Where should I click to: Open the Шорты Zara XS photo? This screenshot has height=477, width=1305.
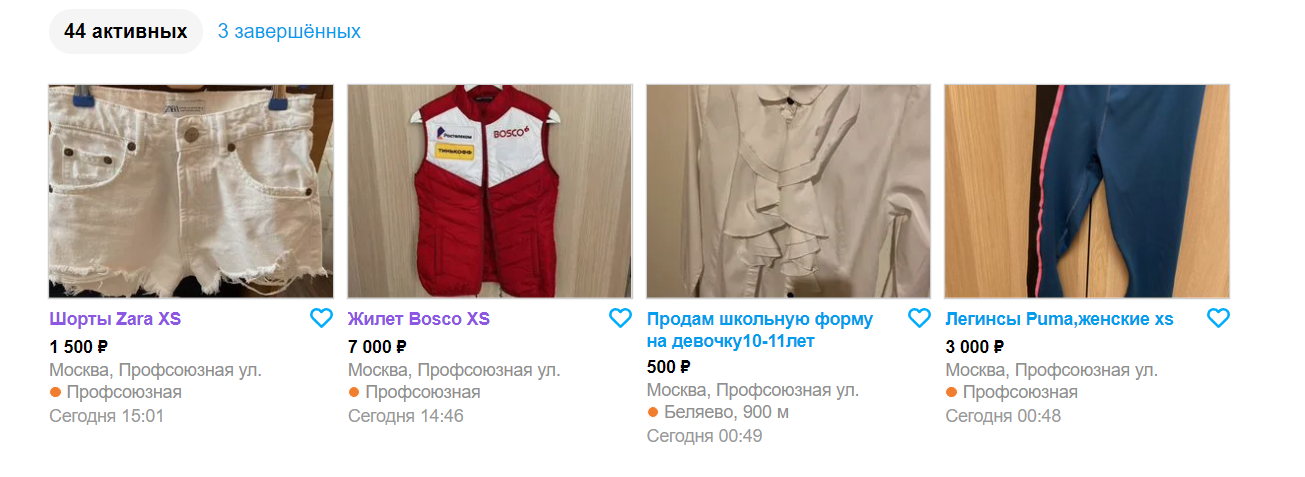click(x=191, y=191)
